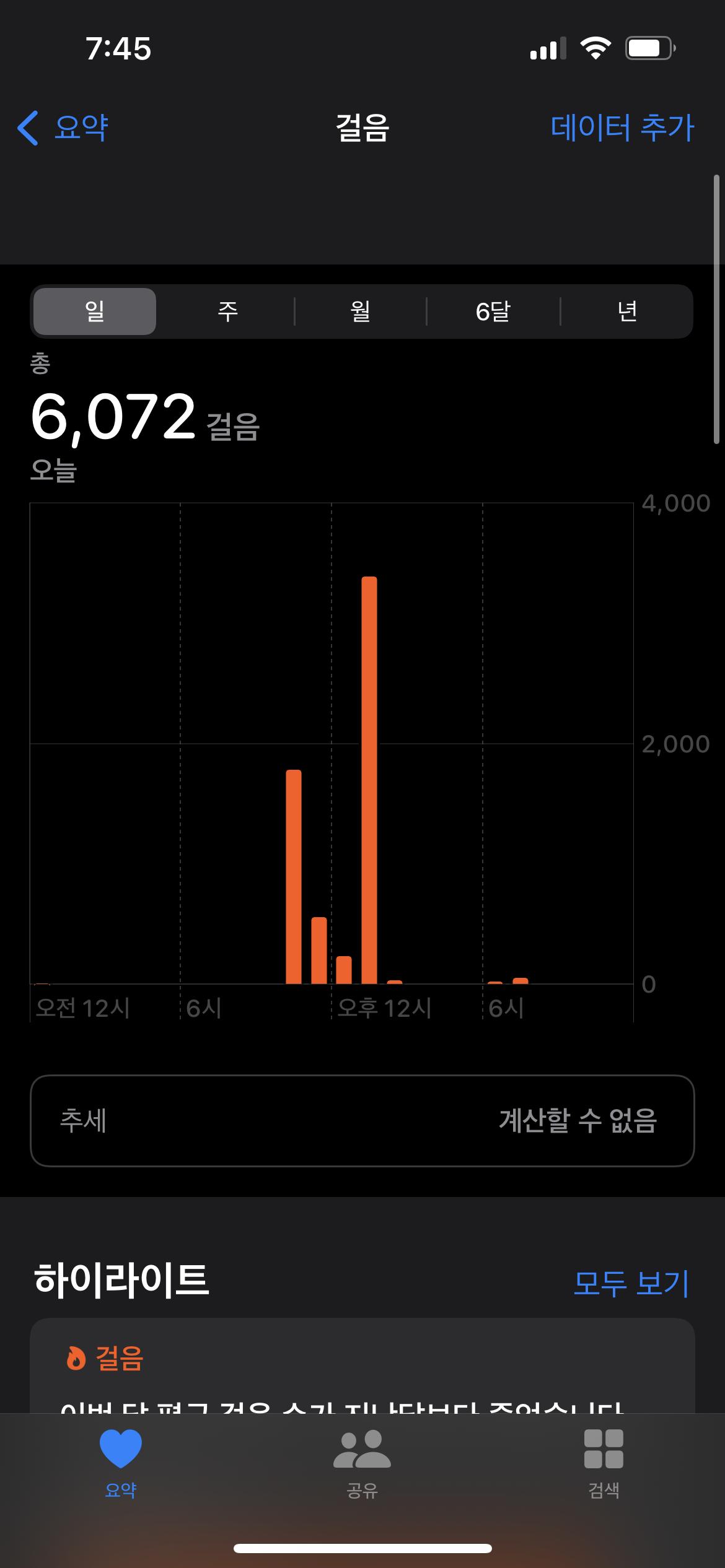The image size is (725, 1568).
Task: Switch to the 주 (week) view
Action: point(227,311)
